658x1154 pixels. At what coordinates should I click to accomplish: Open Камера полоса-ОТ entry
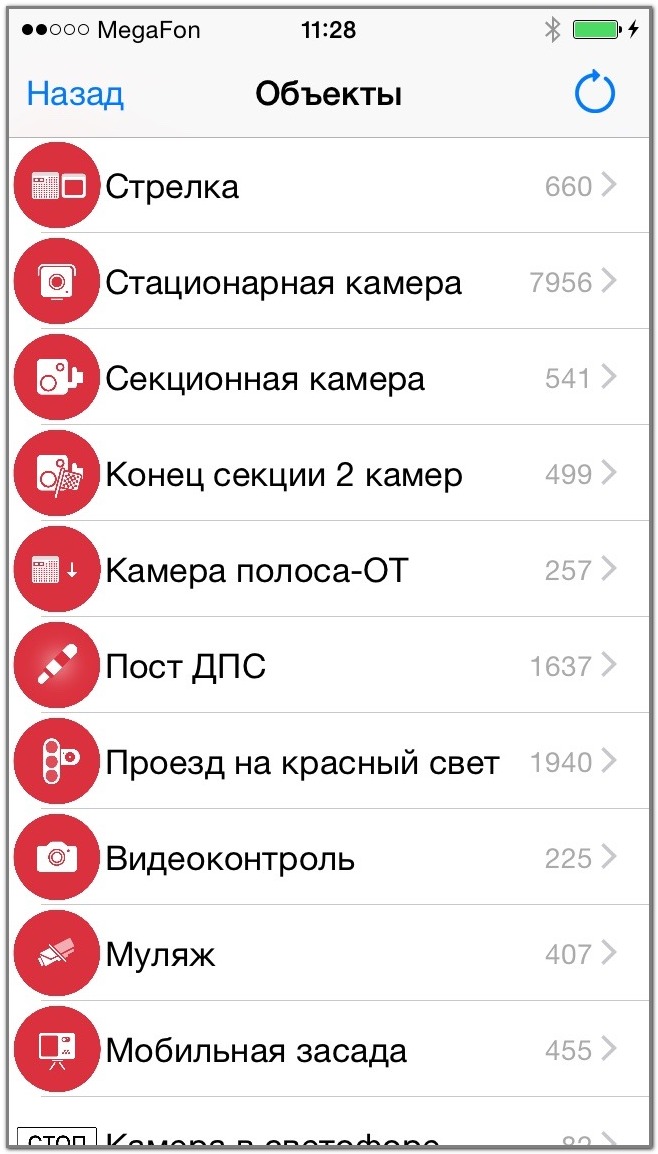coord(330,571)
